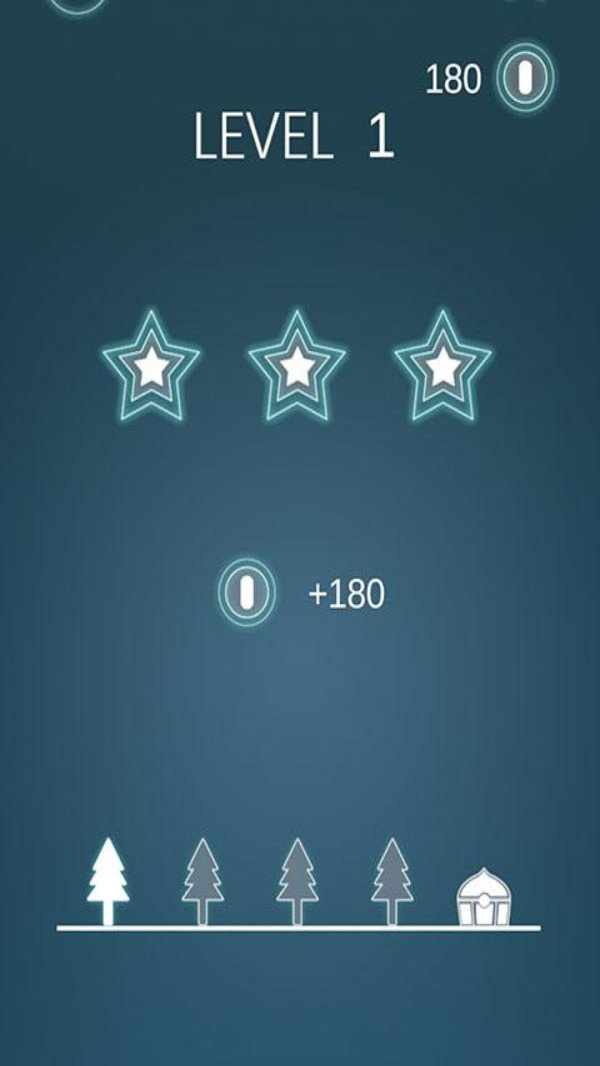Open the coin balance icon showing 180
The image size is (600, 1066).
pyautogui.click(x=525, y=78)
